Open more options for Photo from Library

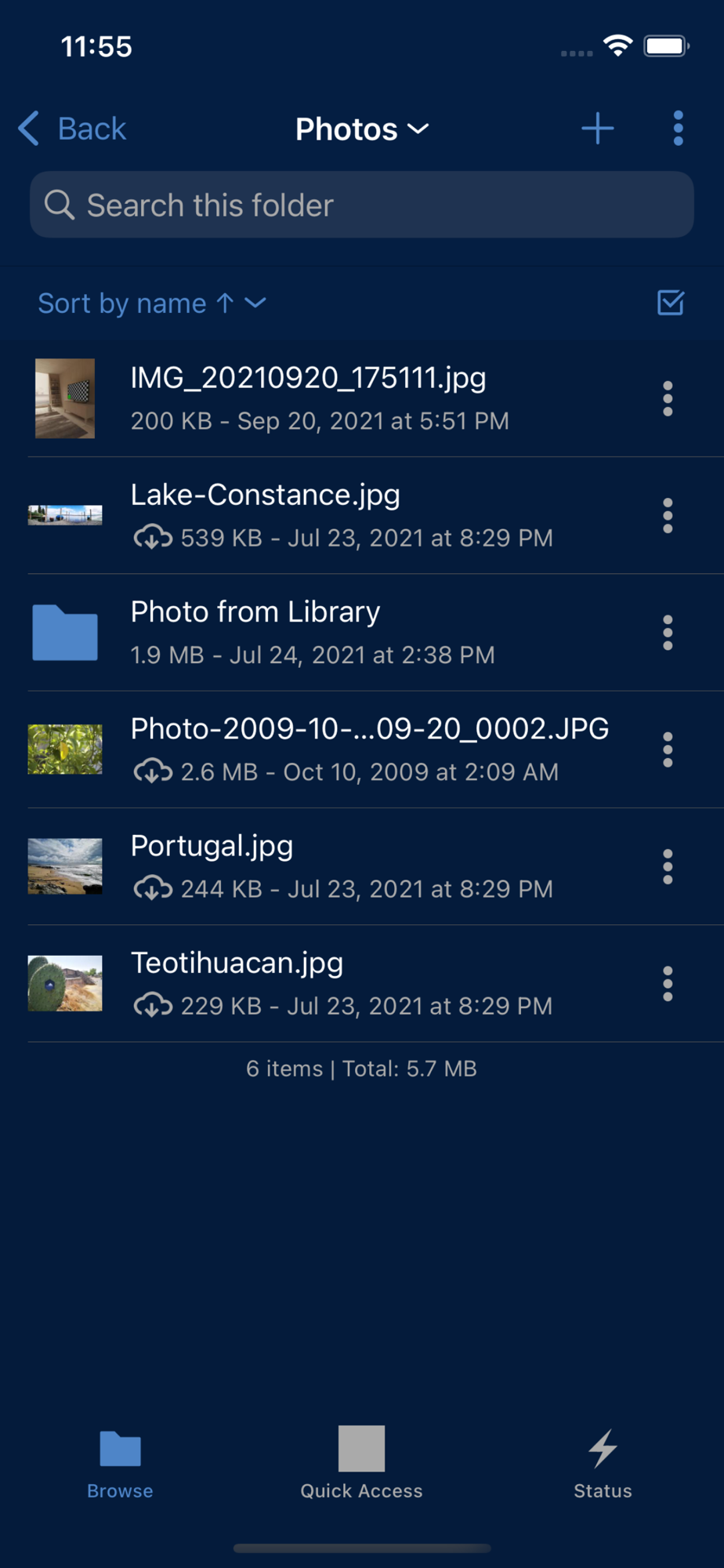668,632
